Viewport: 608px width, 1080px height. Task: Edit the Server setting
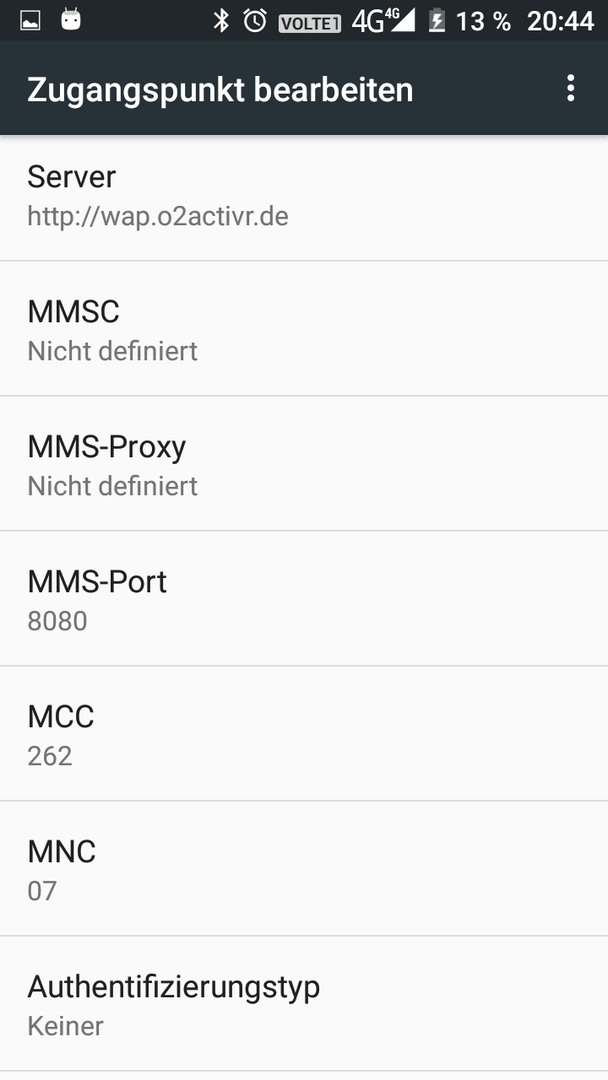[x=304, y=197]
